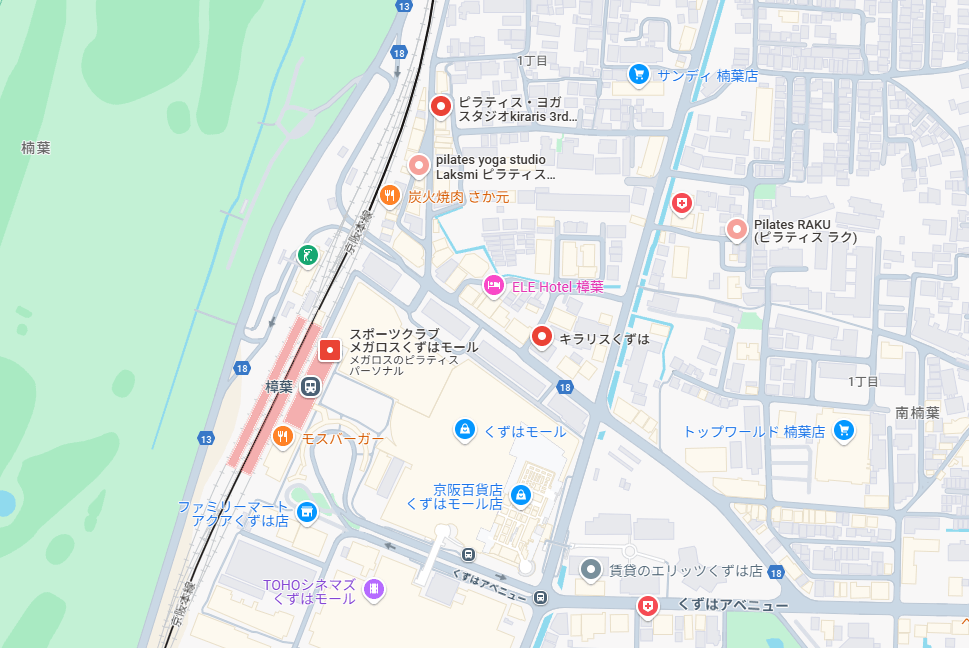This screenshot has height=648, width=969.
Task: Select the 樟葉 train station icon
Action: pyautogui.click(x=311, y=386)
